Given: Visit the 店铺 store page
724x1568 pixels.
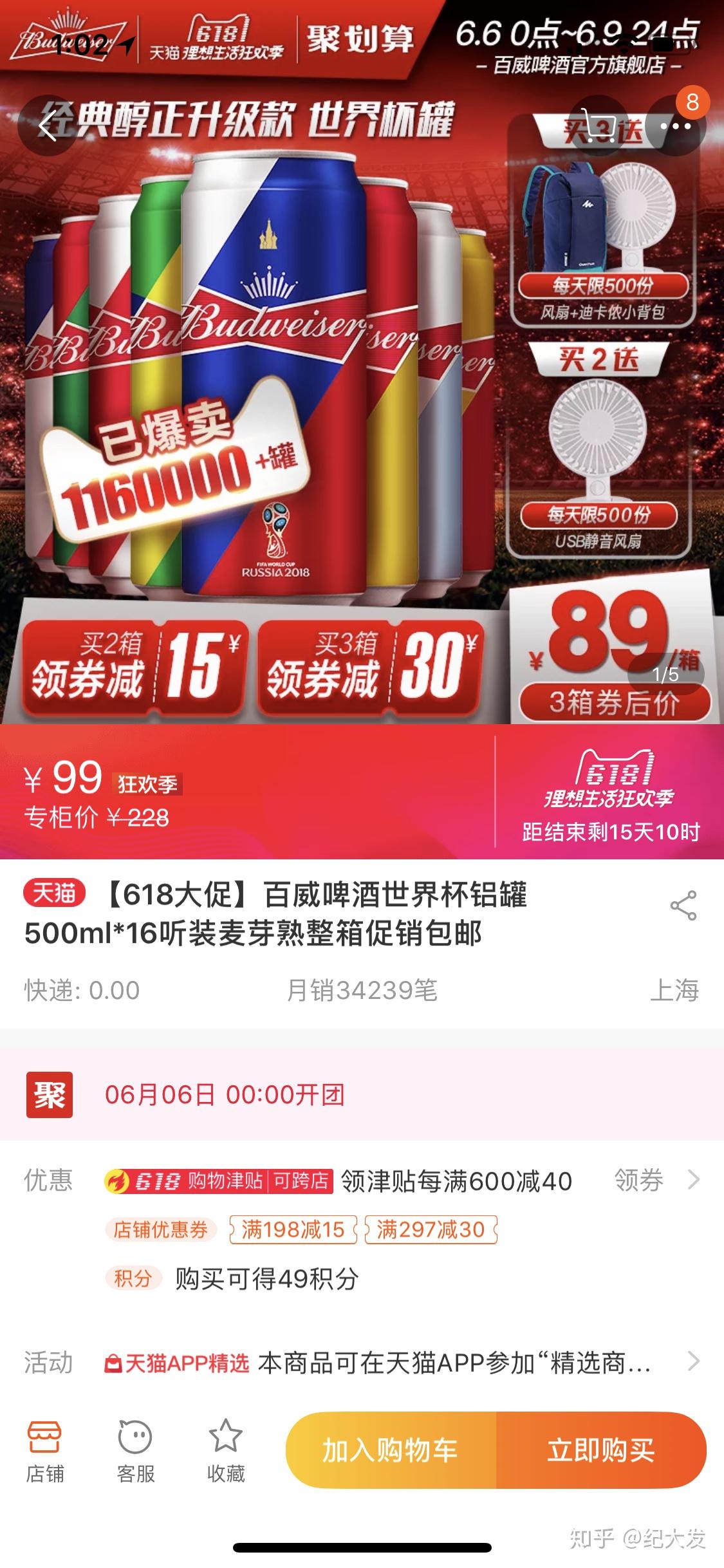Looking at the screenshot, I should [45, 1451].
